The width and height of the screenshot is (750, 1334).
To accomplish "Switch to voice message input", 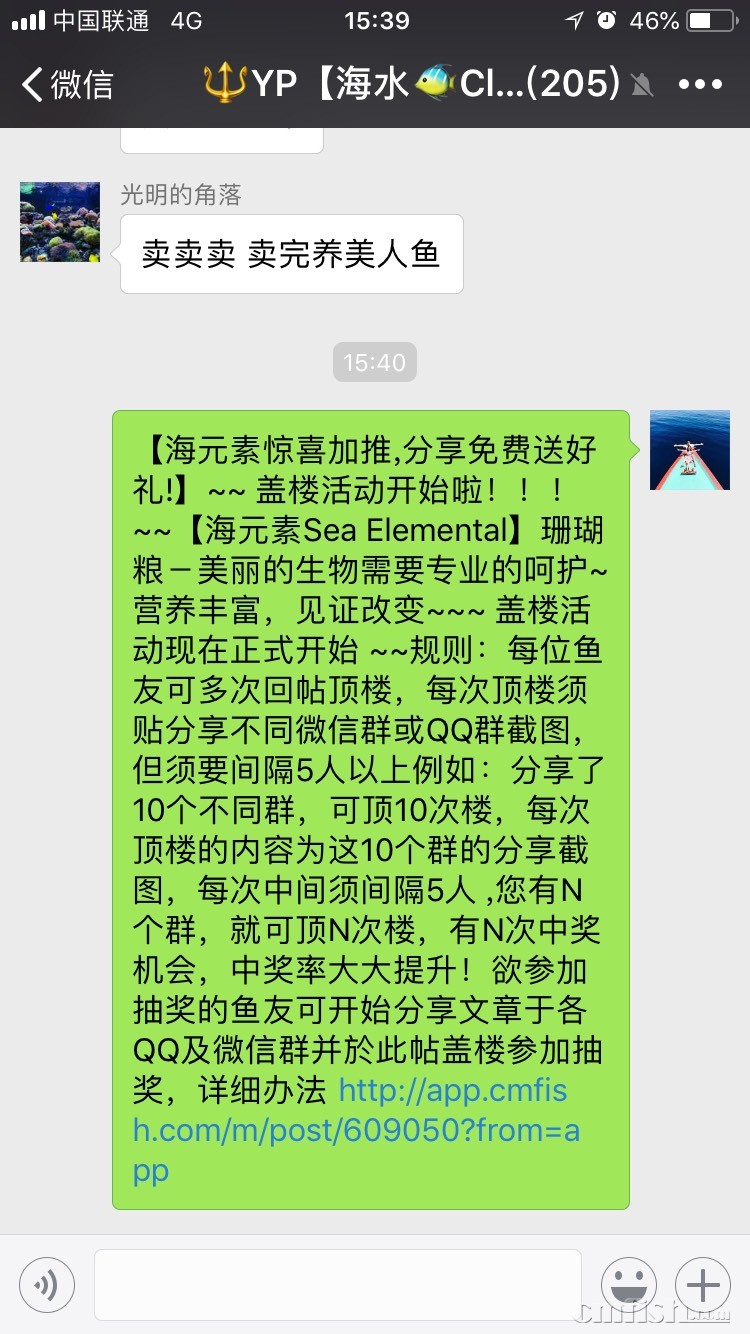I will coord(46,1283).
